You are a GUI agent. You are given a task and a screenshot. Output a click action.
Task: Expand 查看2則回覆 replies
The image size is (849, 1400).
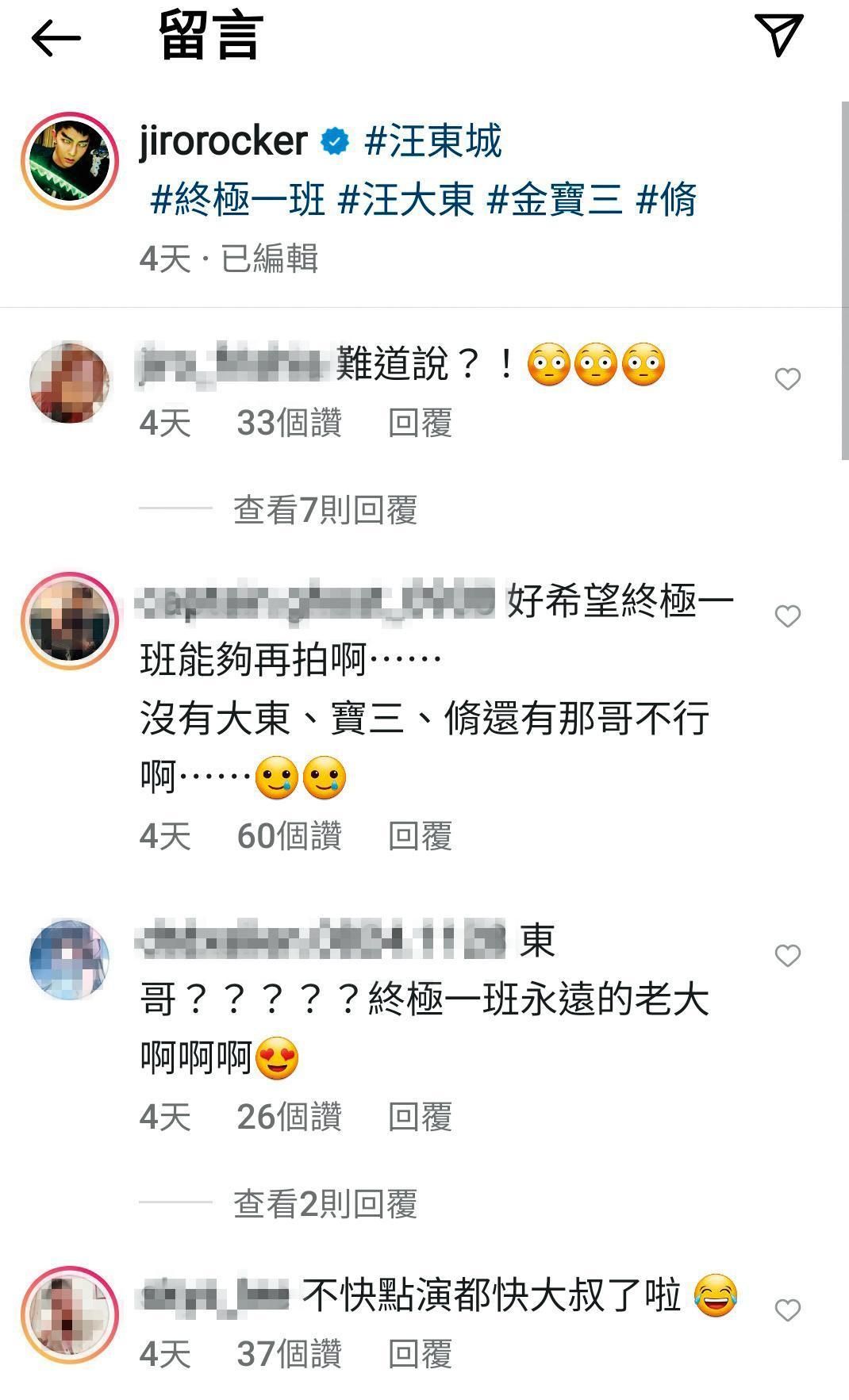coord(325,1204)
